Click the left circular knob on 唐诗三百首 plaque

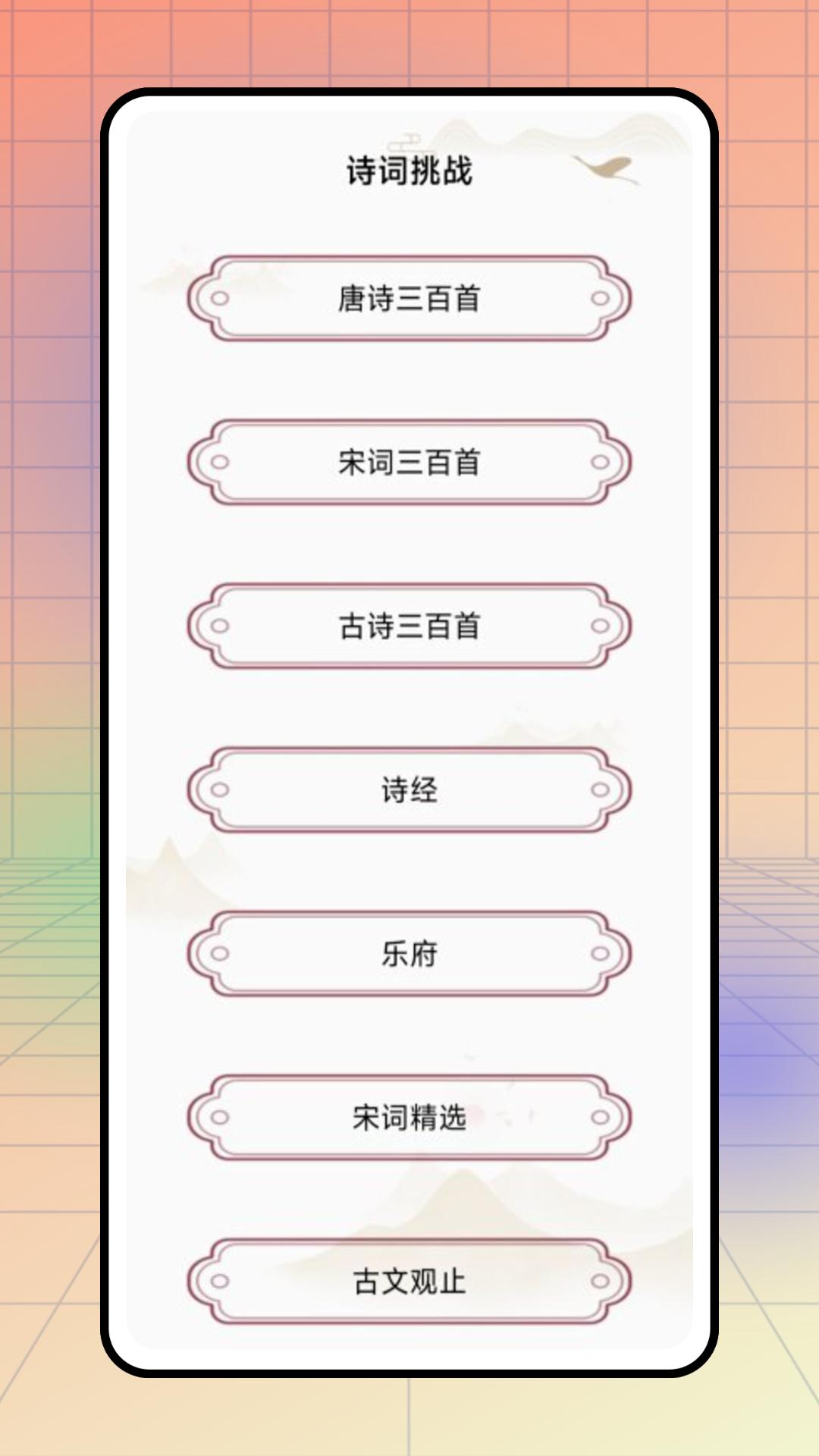[x=221, y=299]
